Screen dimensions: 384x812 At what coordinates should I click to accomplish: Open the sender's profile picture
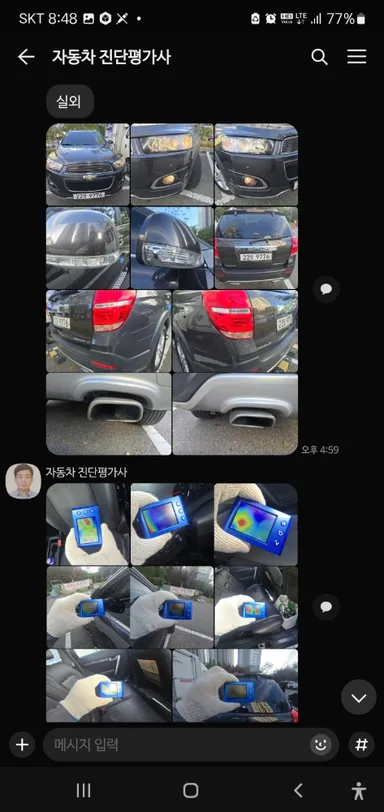tap(23, 481)
